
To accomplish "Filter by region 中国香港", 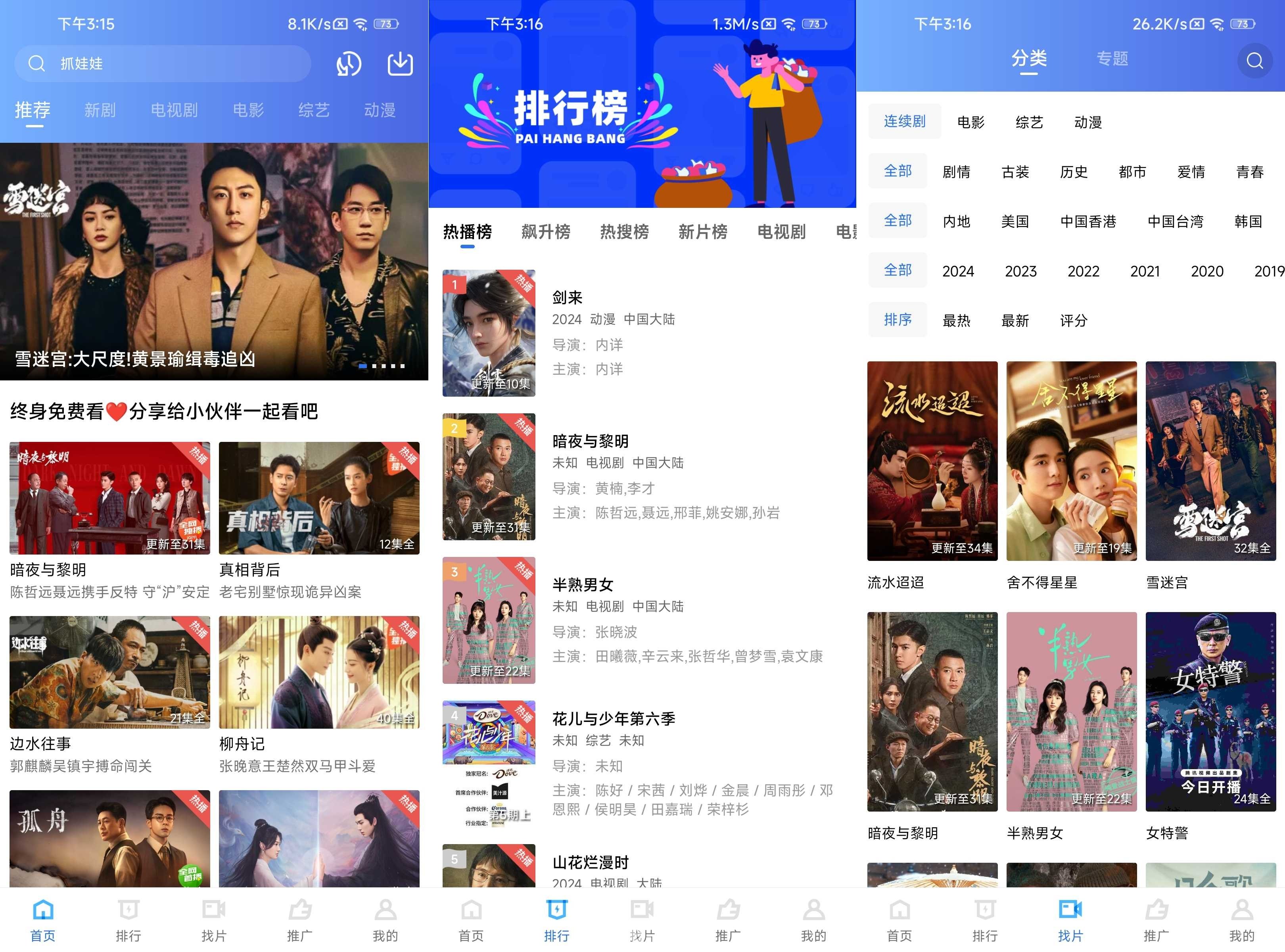I will [1087, 221].
